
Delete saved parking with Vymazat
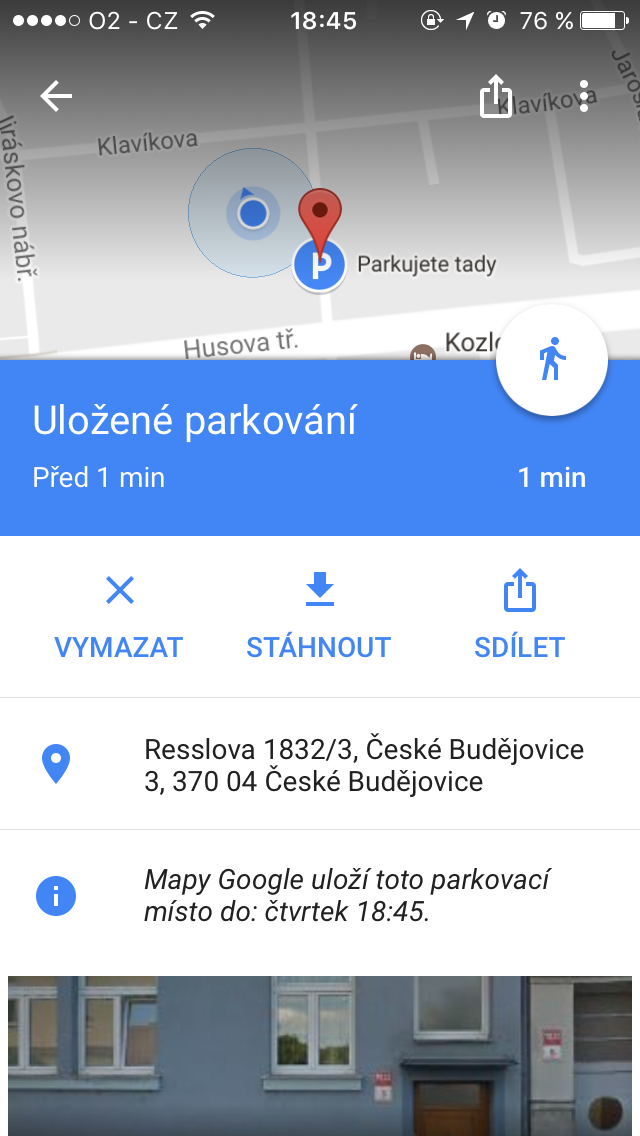pyautogui.click(x=119, y=617)
